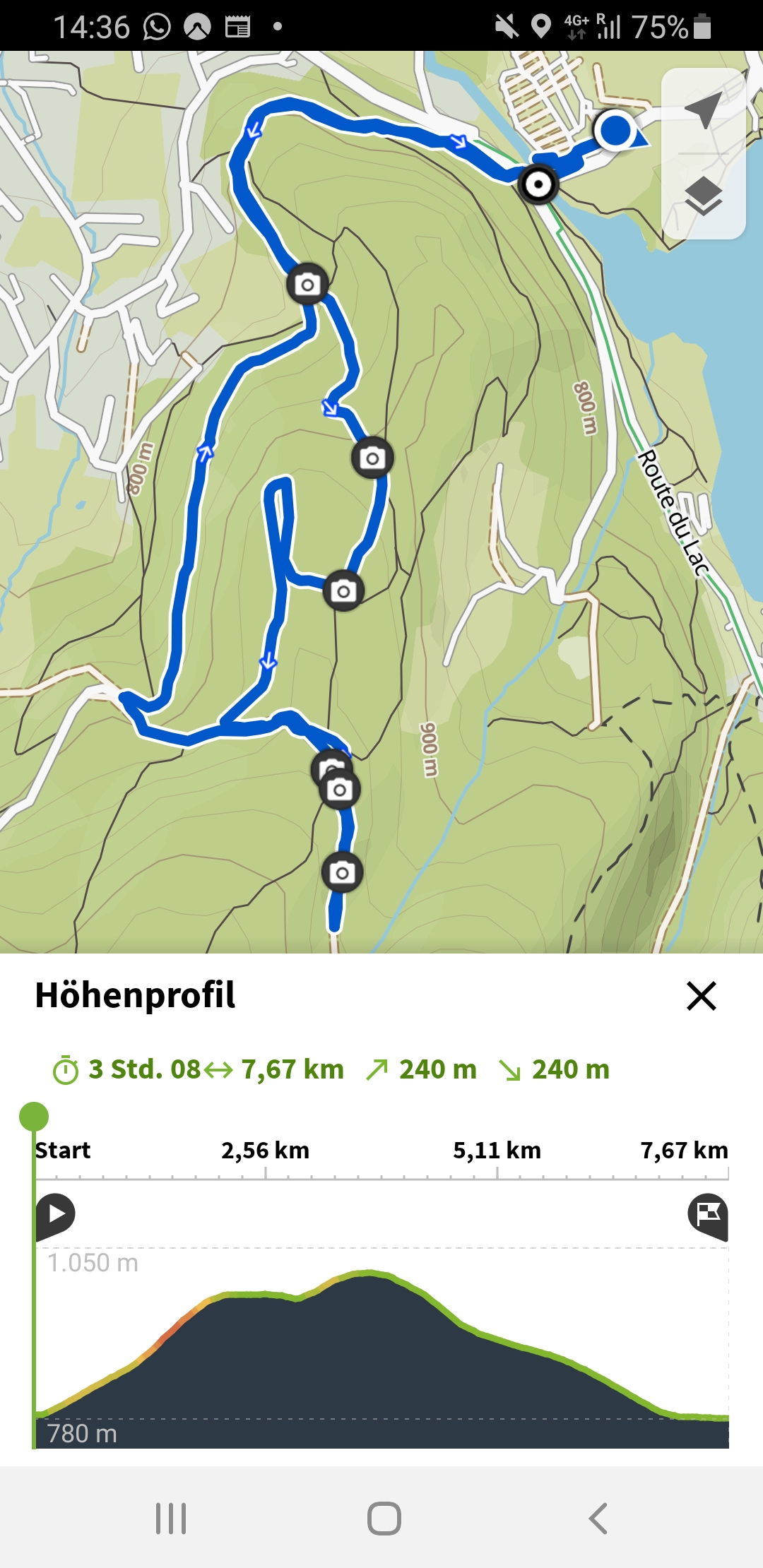Center the map on my location

[x=704, y=110]
